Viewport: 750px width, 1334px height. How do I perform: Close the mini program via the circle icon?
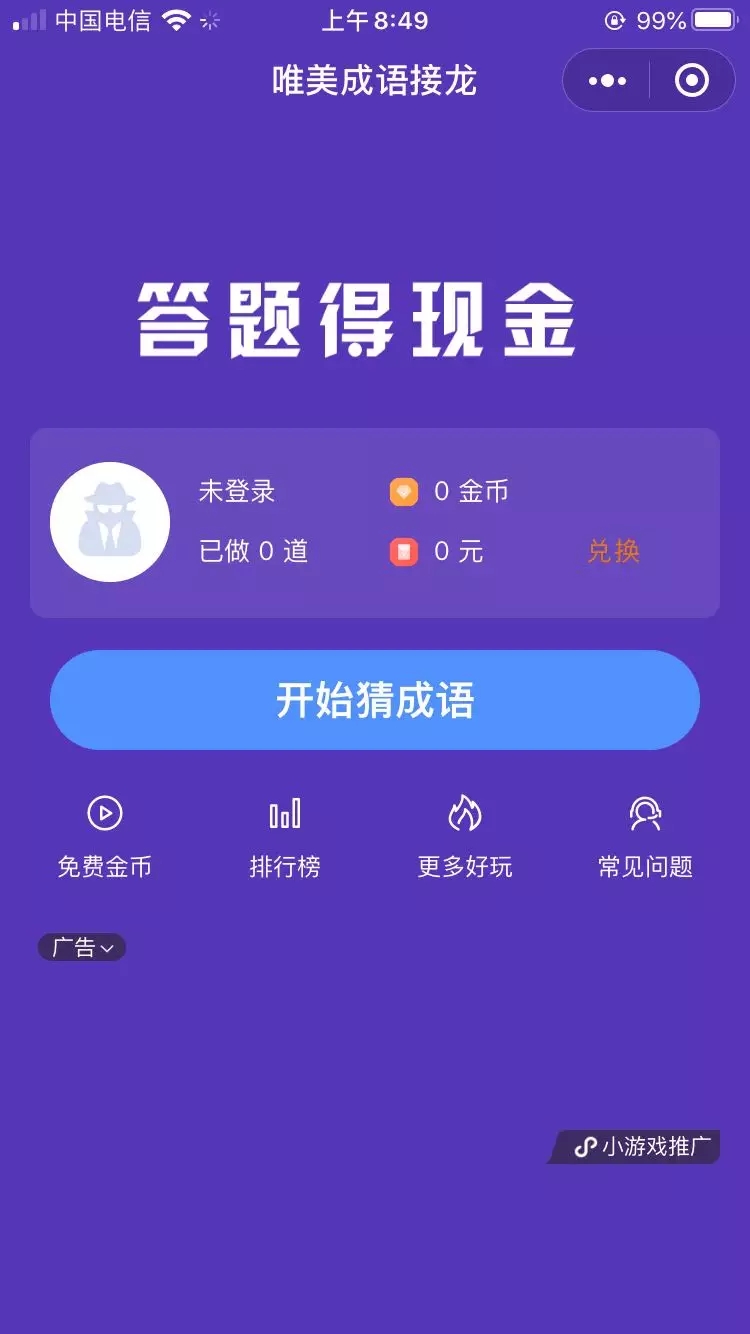pyautogui.click(x=692, y=81)
